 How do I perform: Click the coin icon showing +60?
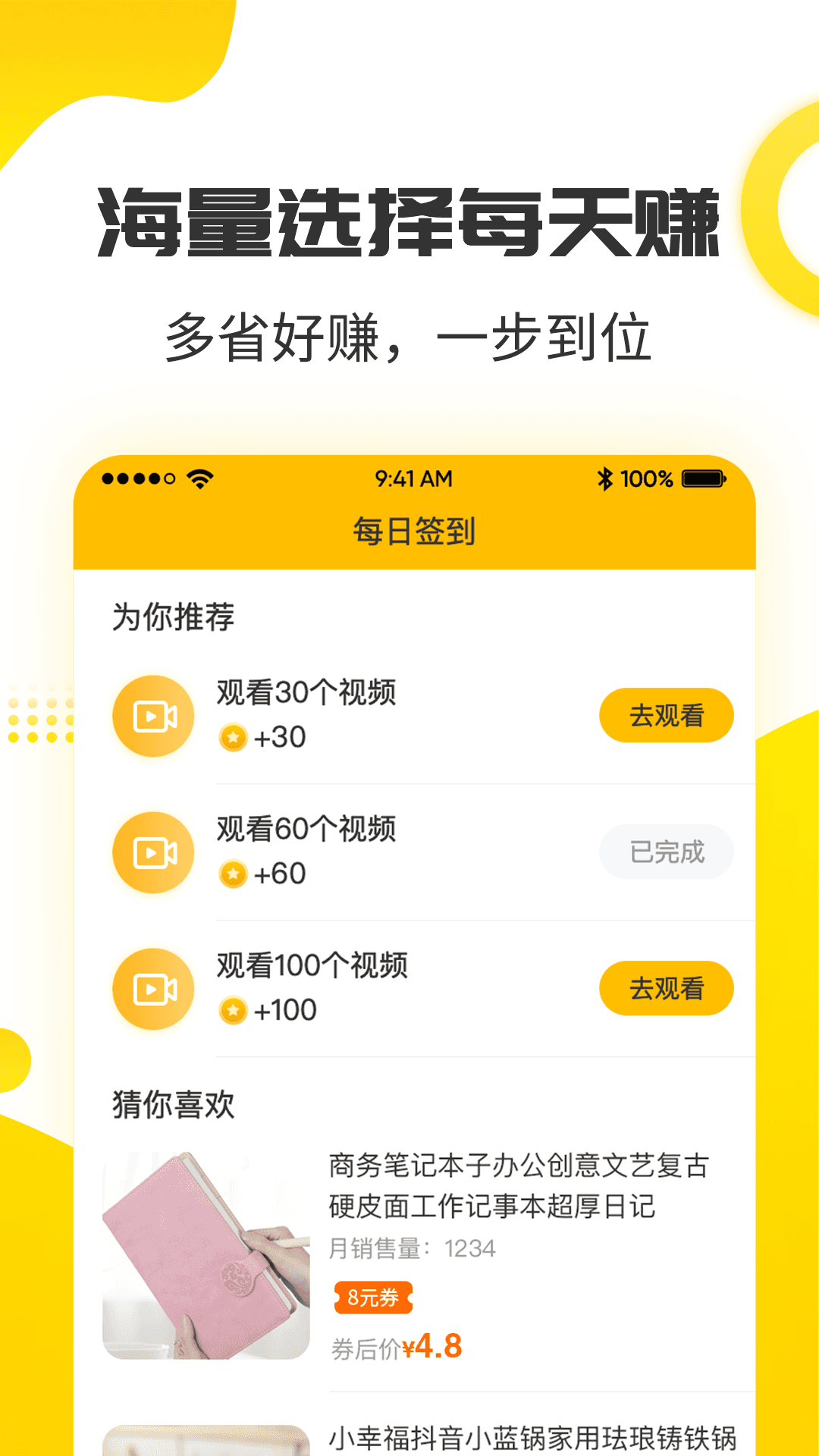[235, 874]
